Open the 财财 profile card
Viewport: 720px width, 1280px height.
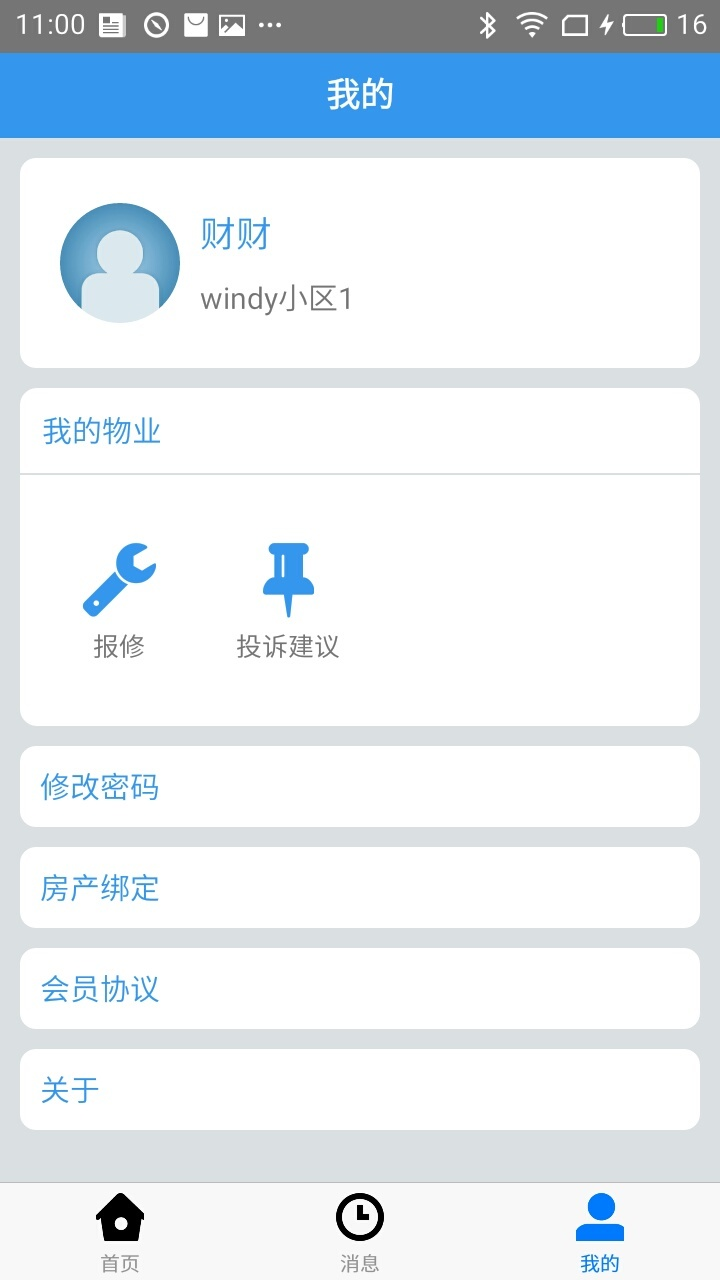click(360, 263)
